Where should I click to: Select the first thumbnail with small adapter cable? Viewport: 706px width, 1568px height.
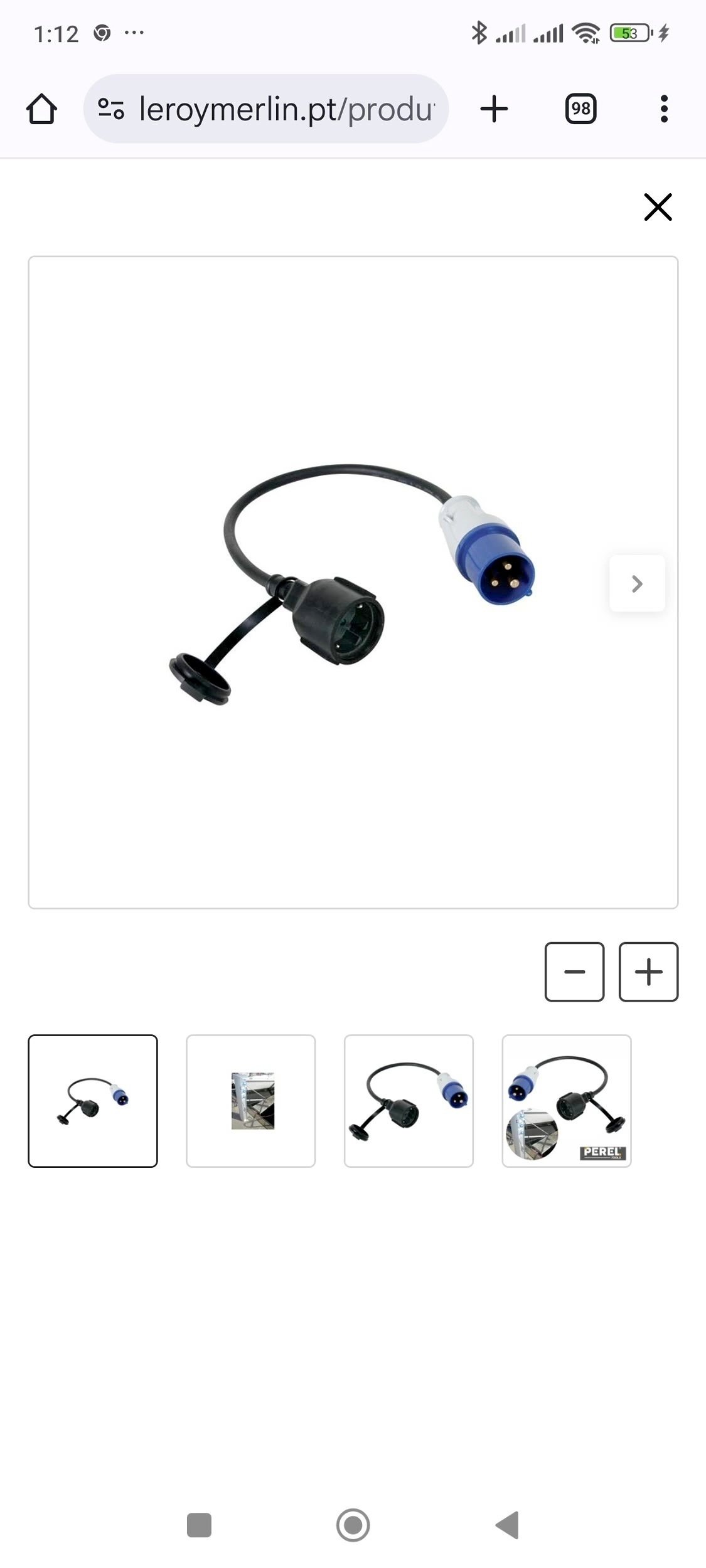pyautogui.click(x=93, y=1101)
